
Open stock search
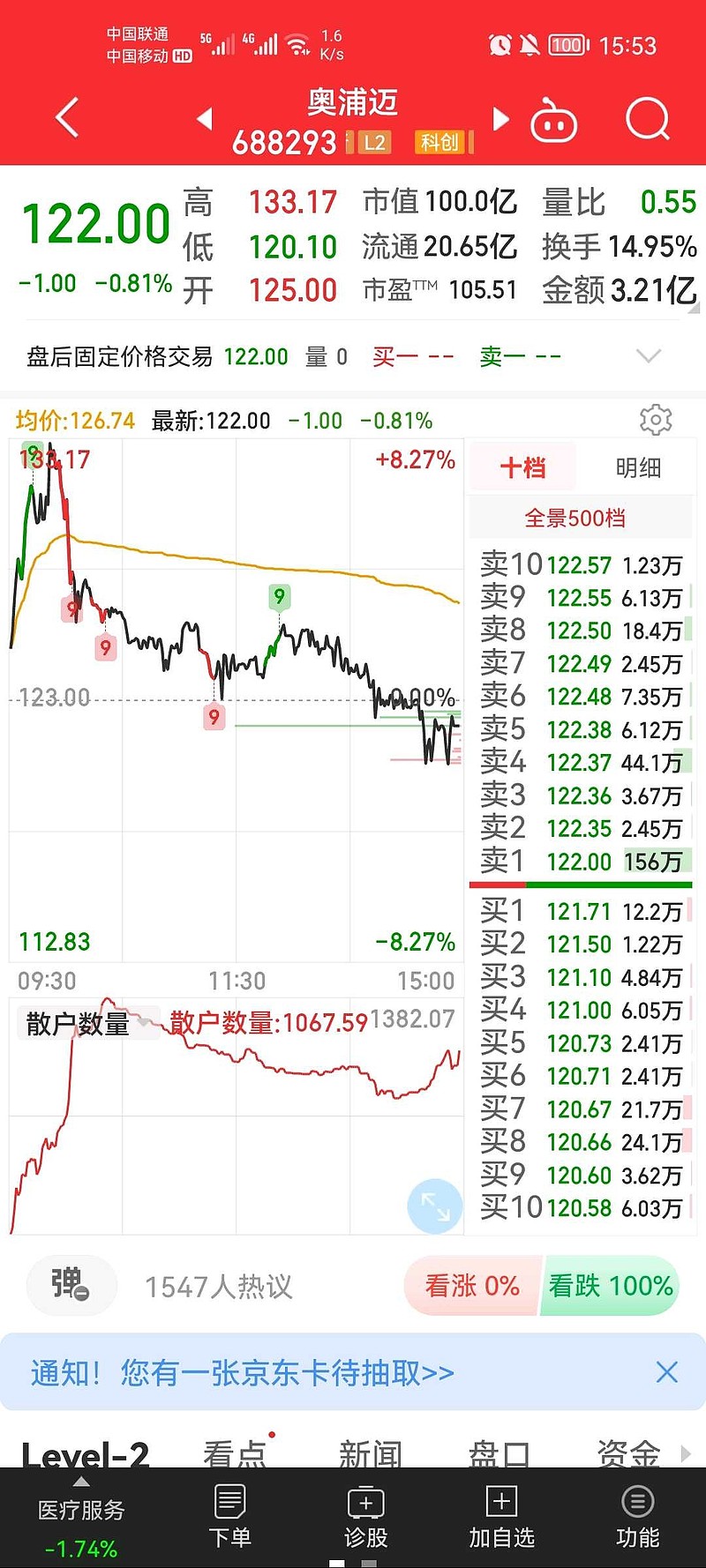point(648,118)
